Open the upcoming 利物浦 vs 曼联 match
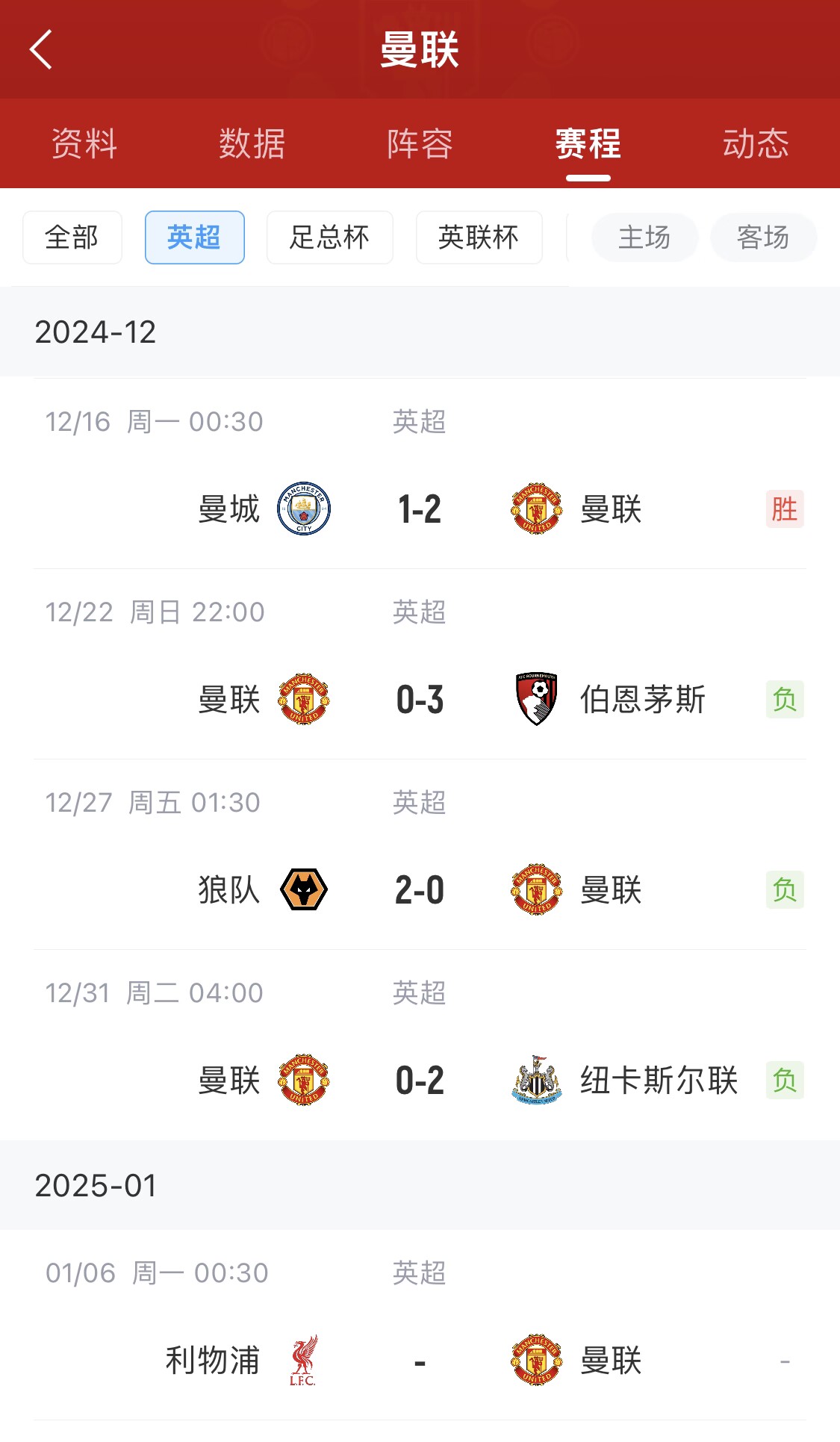The height and width of the screenshot is (1442, 840). coord(420,1361)
